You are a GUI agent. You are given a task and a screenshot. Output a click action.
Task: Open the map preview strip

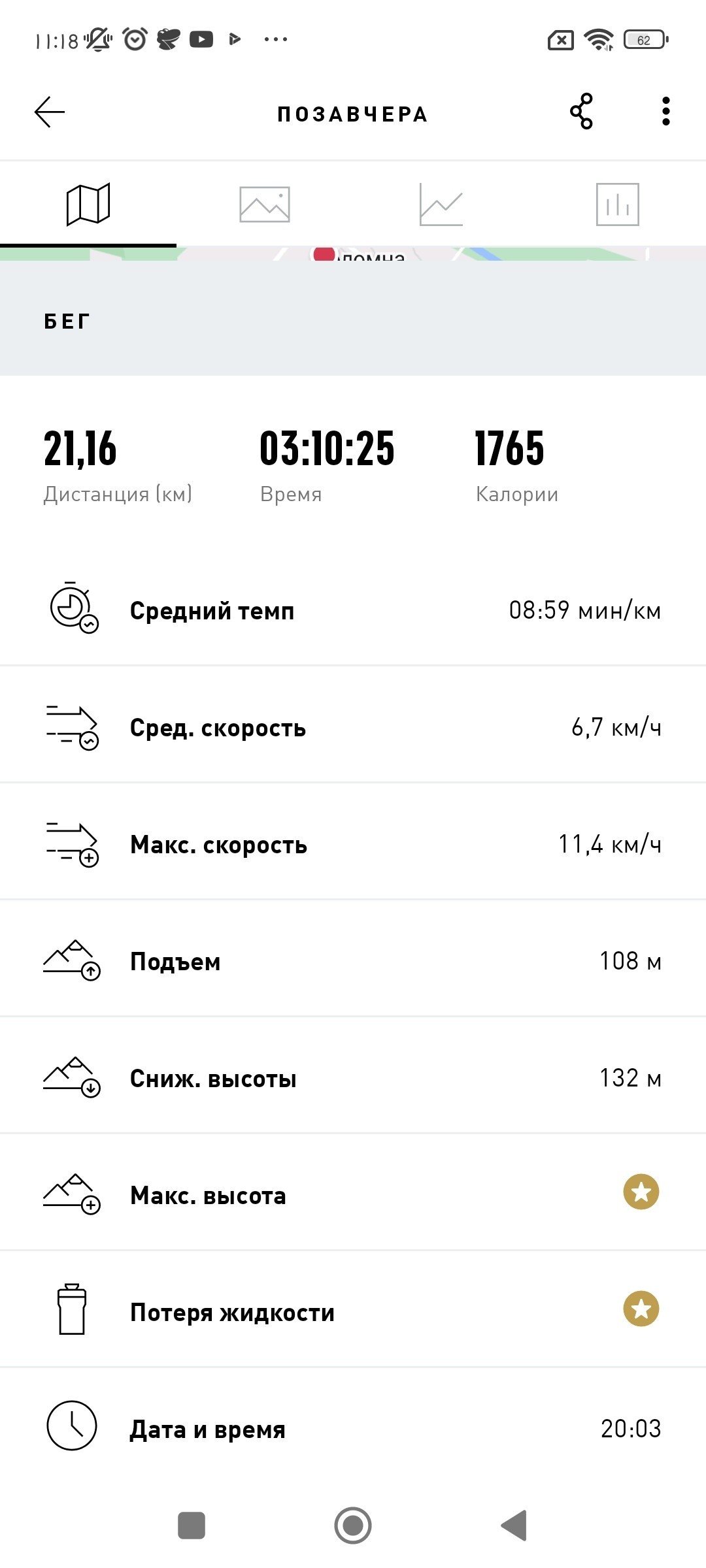point(353,254)
